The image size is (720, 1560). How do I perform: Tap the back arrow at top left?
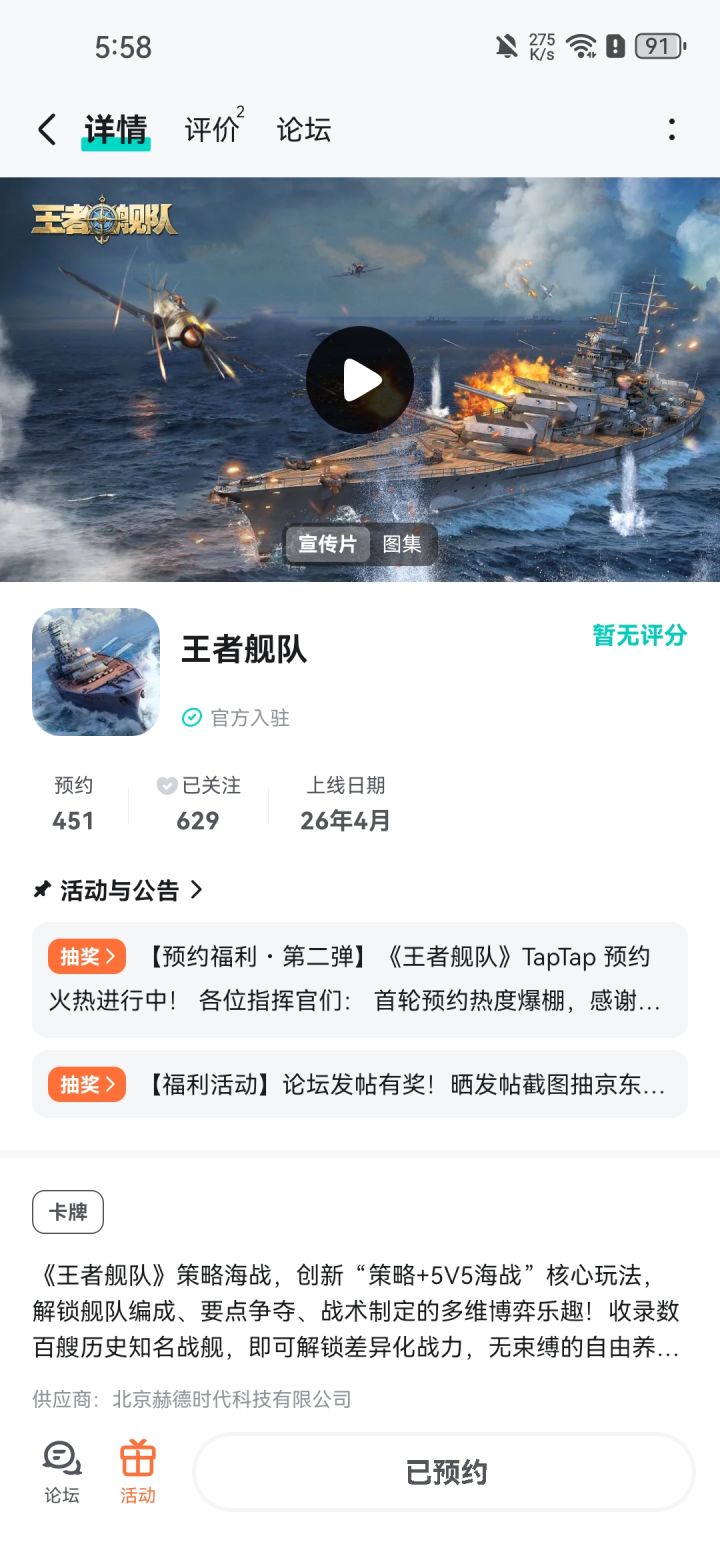point(45,129)
